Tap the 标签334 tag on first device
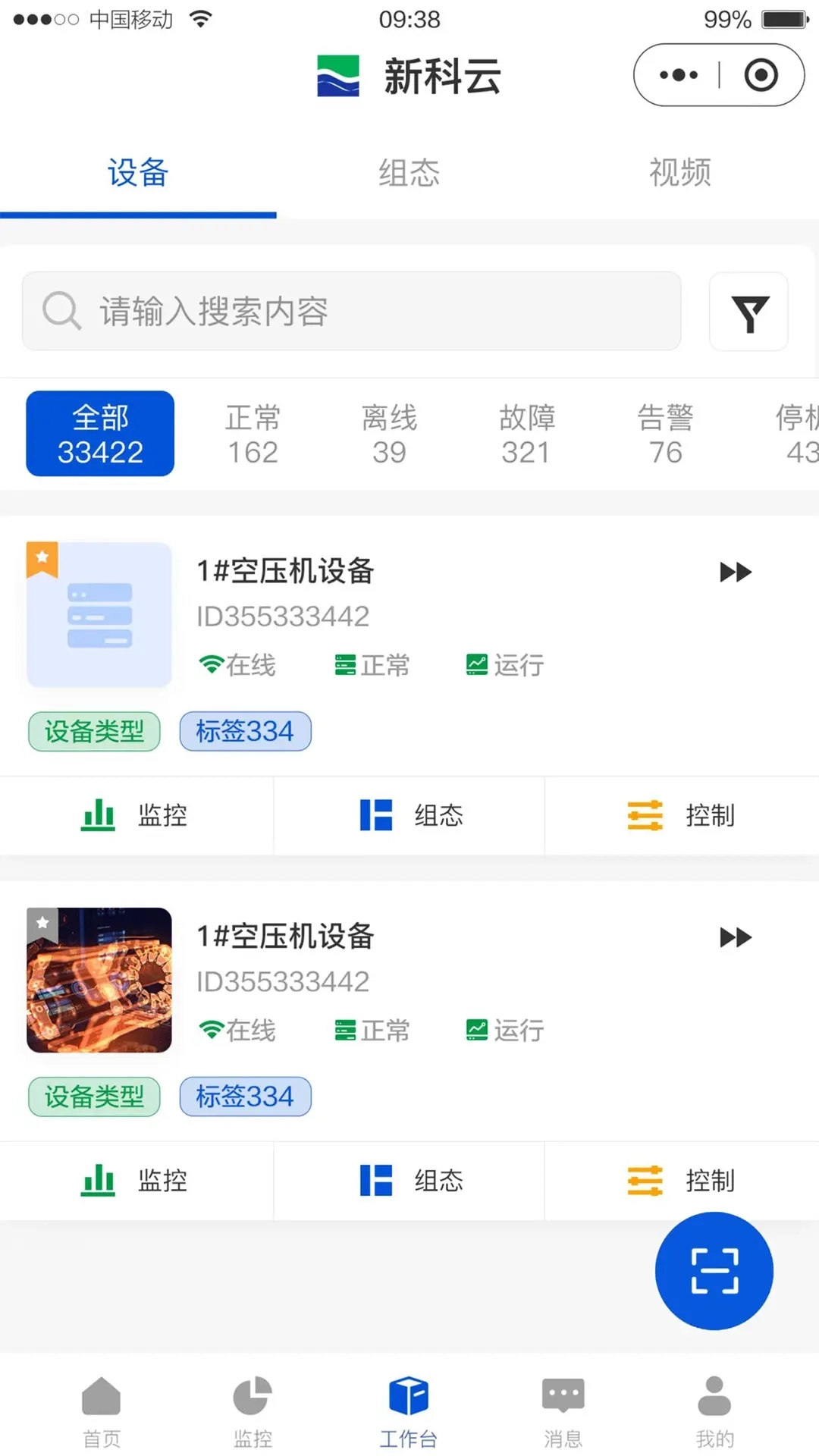Viewport: 819px width, 1456px height. click(245, 731)
